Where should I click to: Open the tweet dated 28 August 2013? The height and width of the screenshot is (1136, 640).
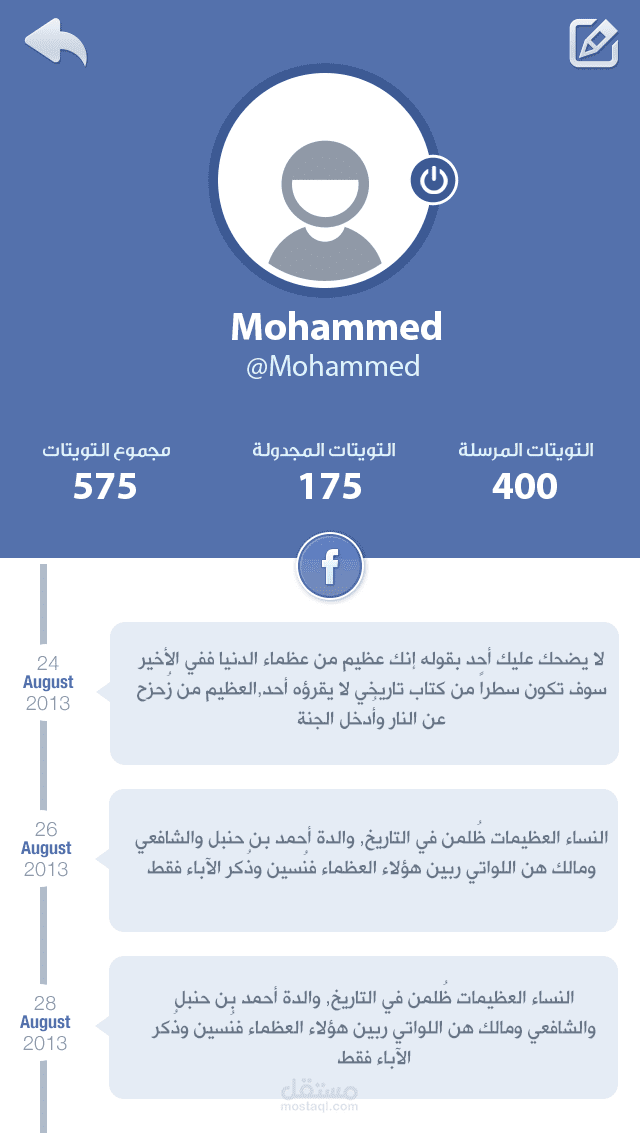coord(364,1027)
